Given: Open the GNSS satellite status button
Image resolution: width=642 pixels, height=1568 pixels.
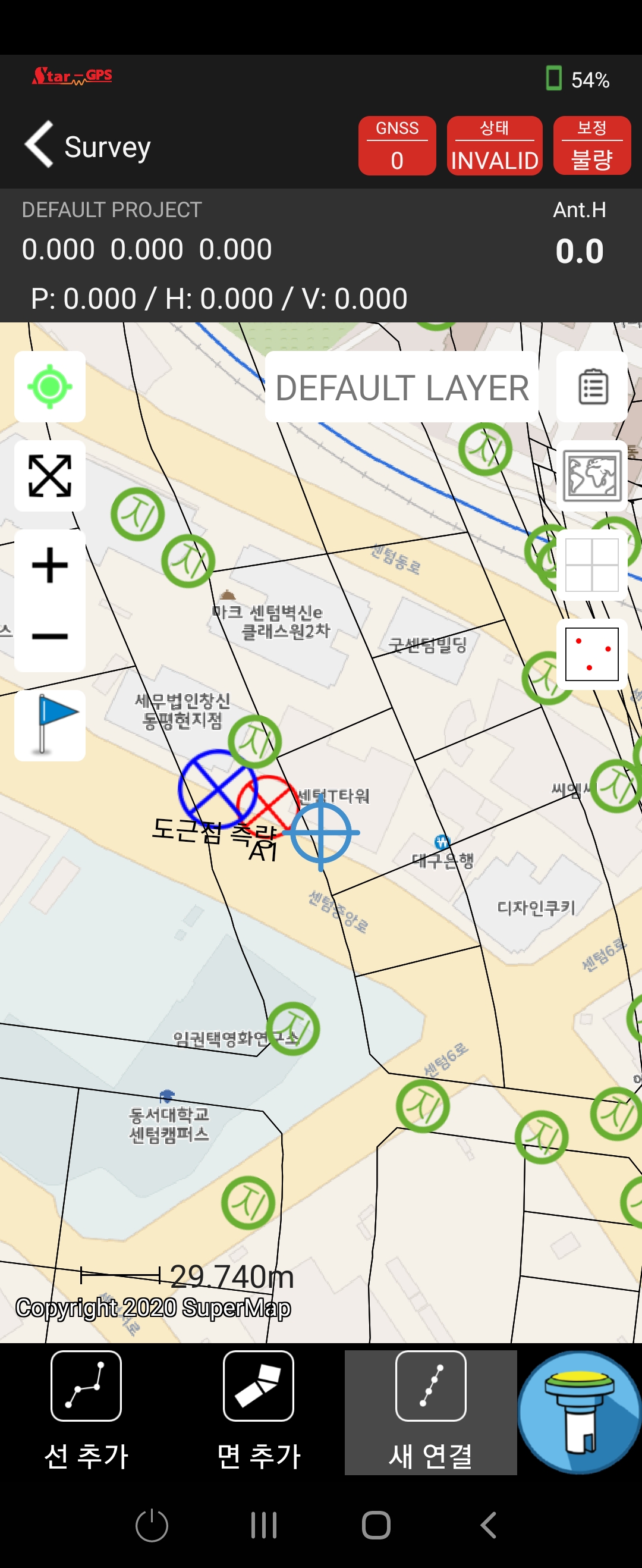Looking at the screenshot, I should pos(396,146).
